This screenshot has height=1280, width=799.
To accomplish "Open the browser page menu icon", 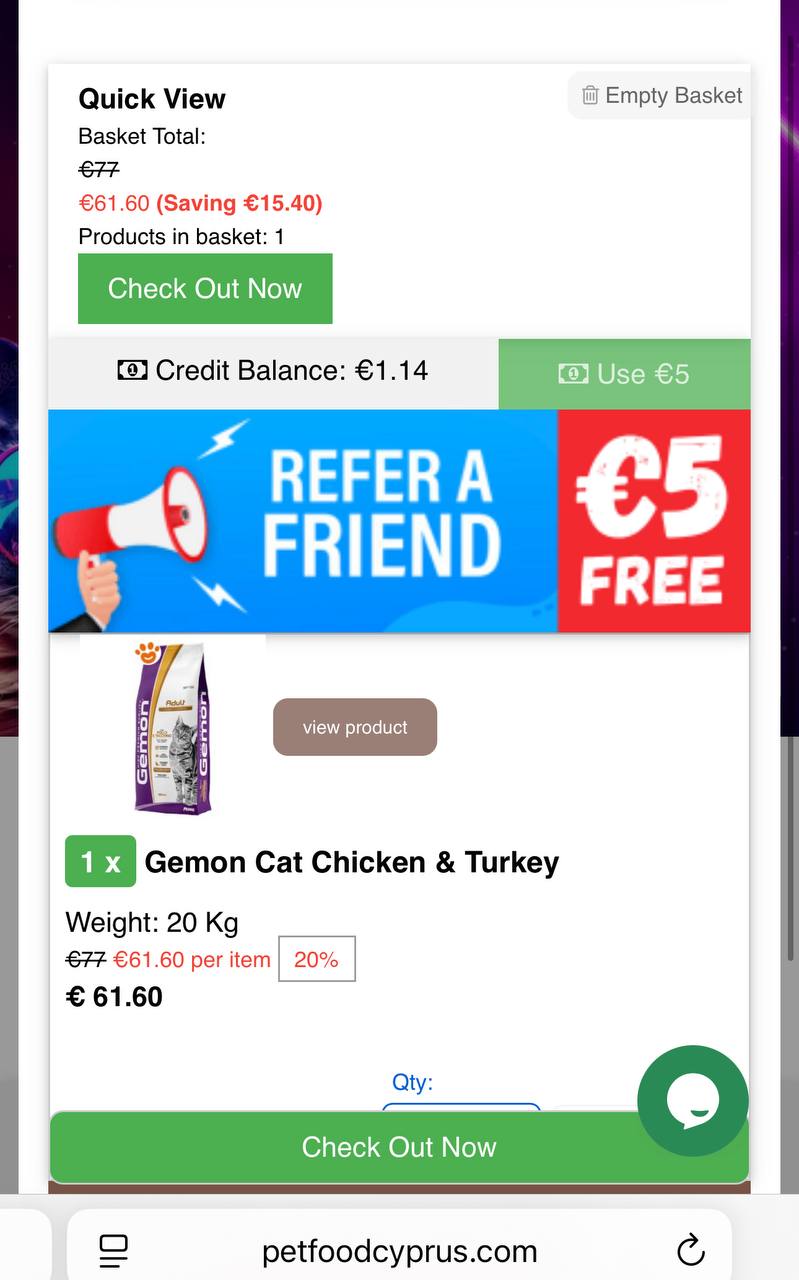I will click(114, 1250).
